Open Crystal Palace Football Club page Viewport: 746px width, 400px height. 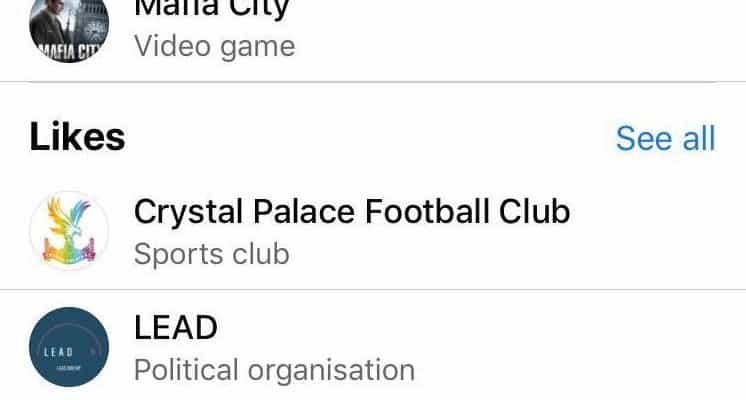tap(351, 212)
